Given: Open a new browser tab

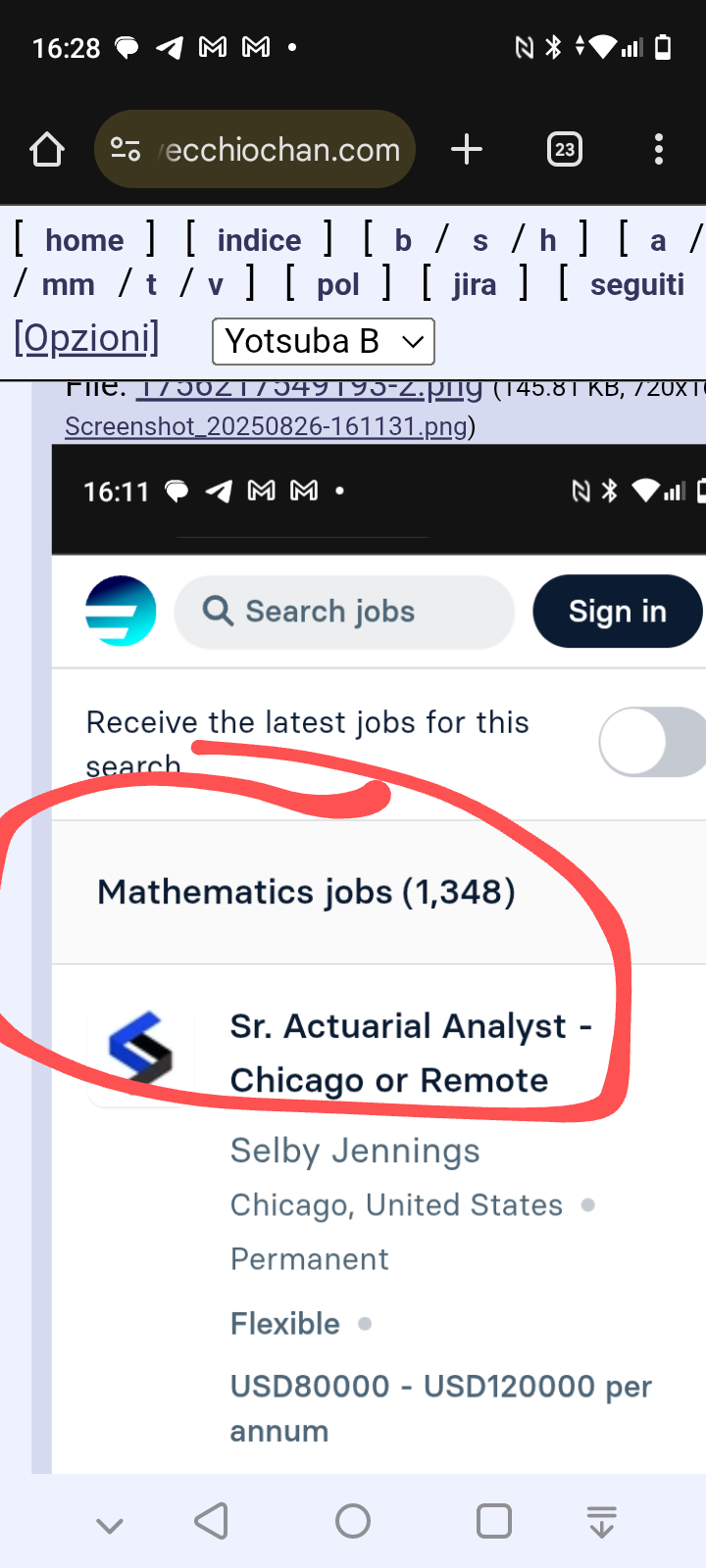Looking at the screenshot, I should tap(467, 149).
